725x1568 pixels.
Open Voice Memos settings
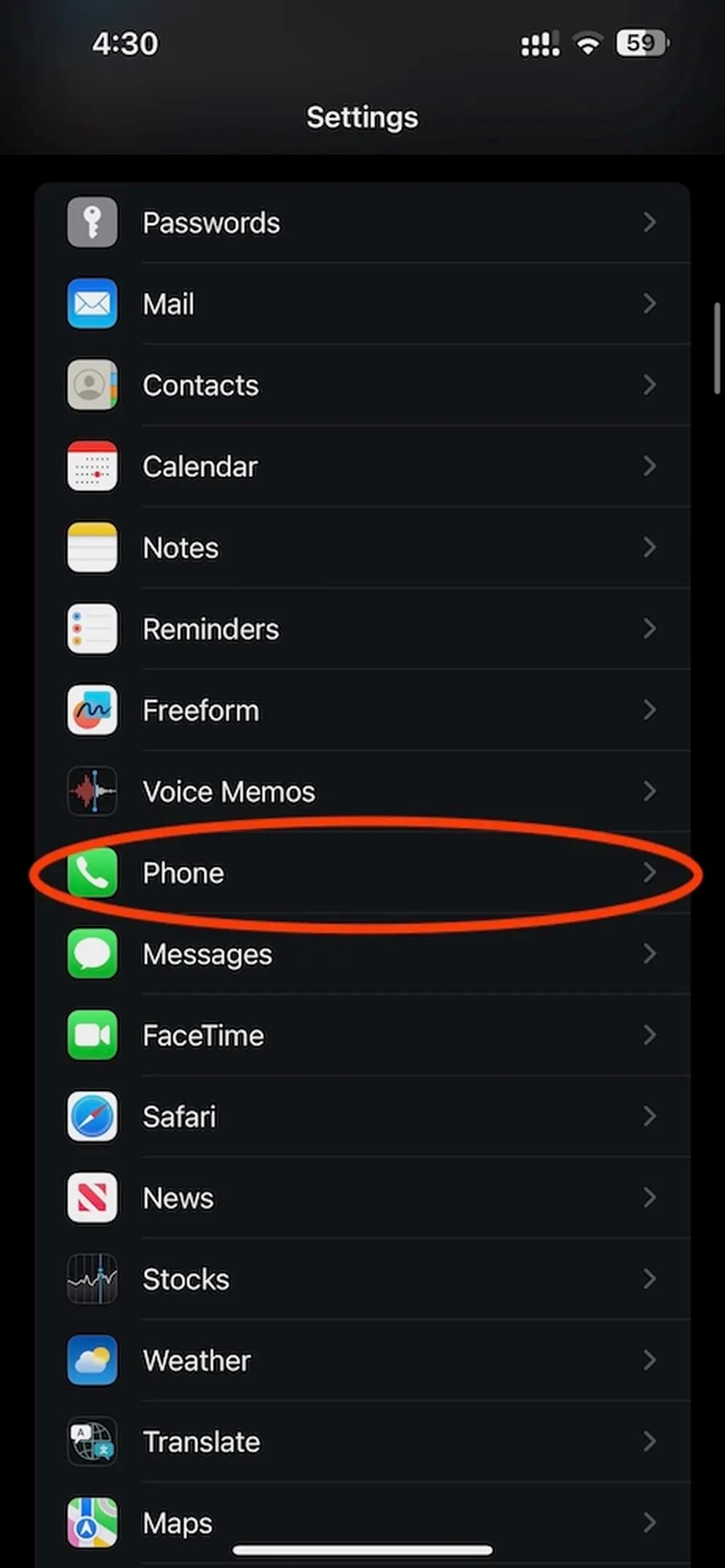pos(361,792)
